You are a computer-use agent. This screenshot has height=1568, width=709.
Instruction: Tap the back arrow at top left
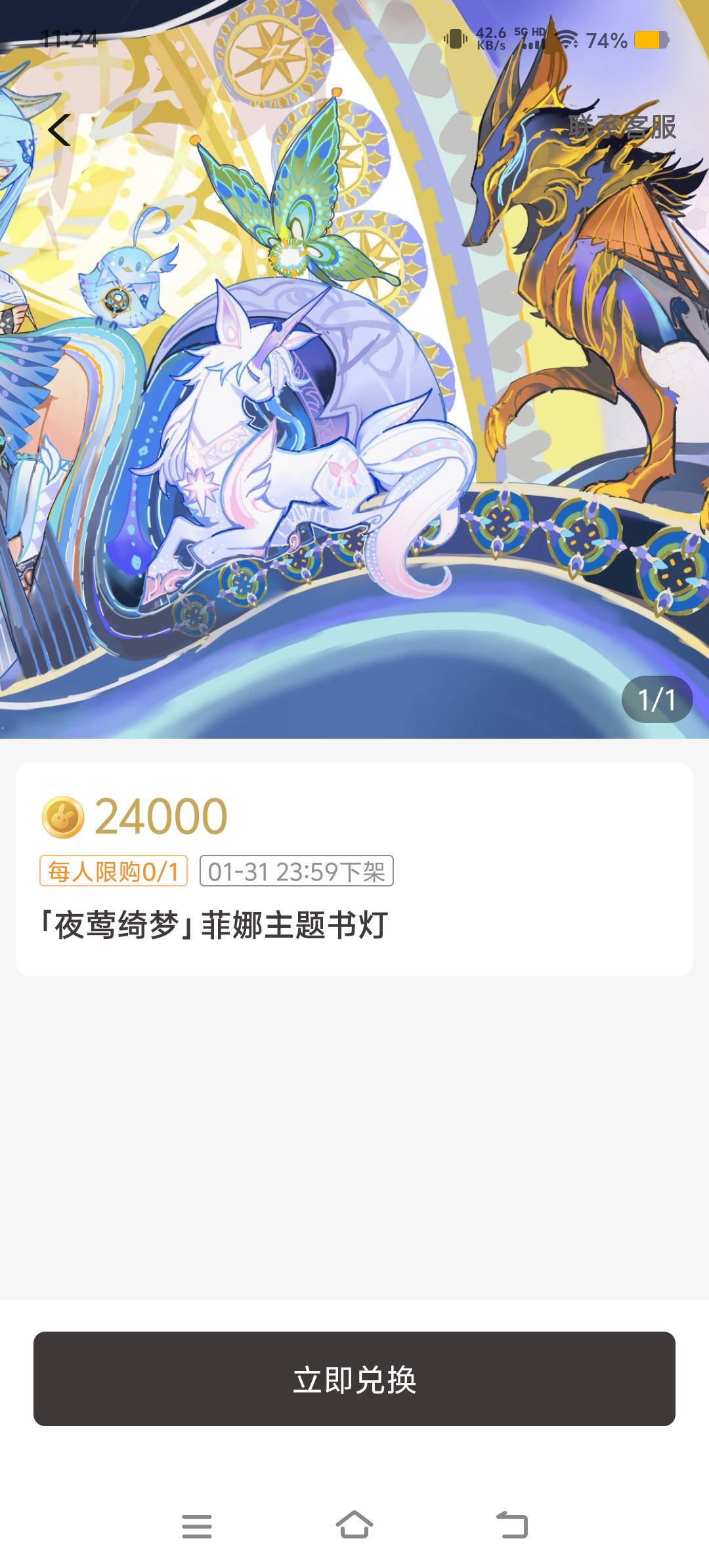pyautogui.click(x=59, y=130)
